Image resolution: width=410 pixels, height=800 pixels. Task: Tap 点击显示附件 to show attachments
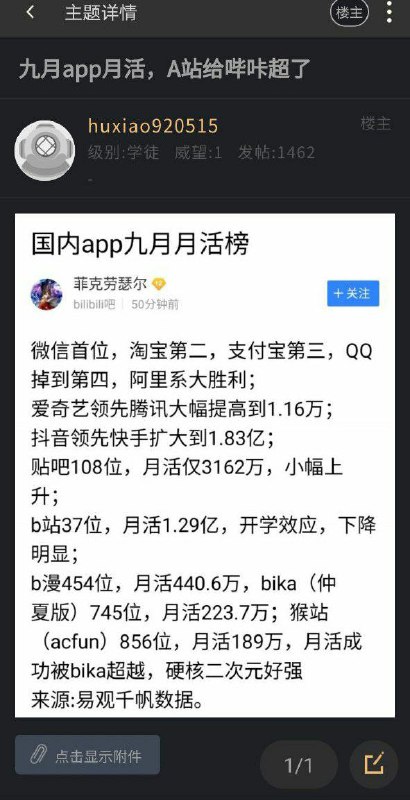(87, 755)
